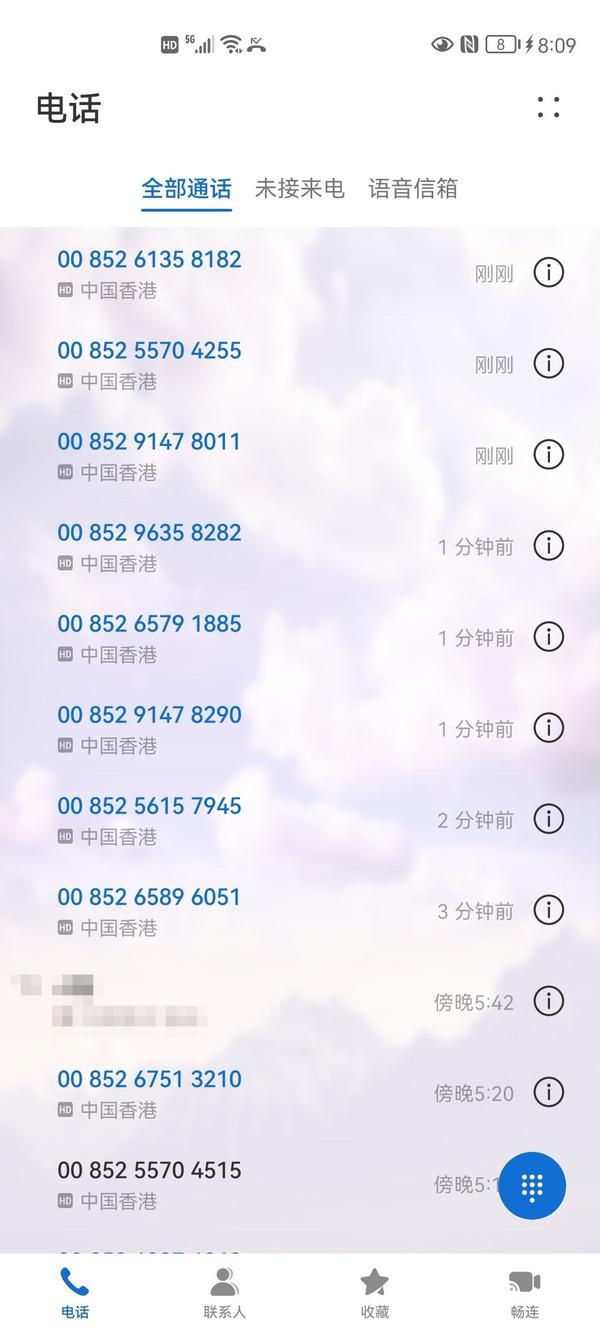The image size is (600, 1333).
Task: View details for 00 852 6751 3210
Action: pyautogui.click(x=548, y=1092)
